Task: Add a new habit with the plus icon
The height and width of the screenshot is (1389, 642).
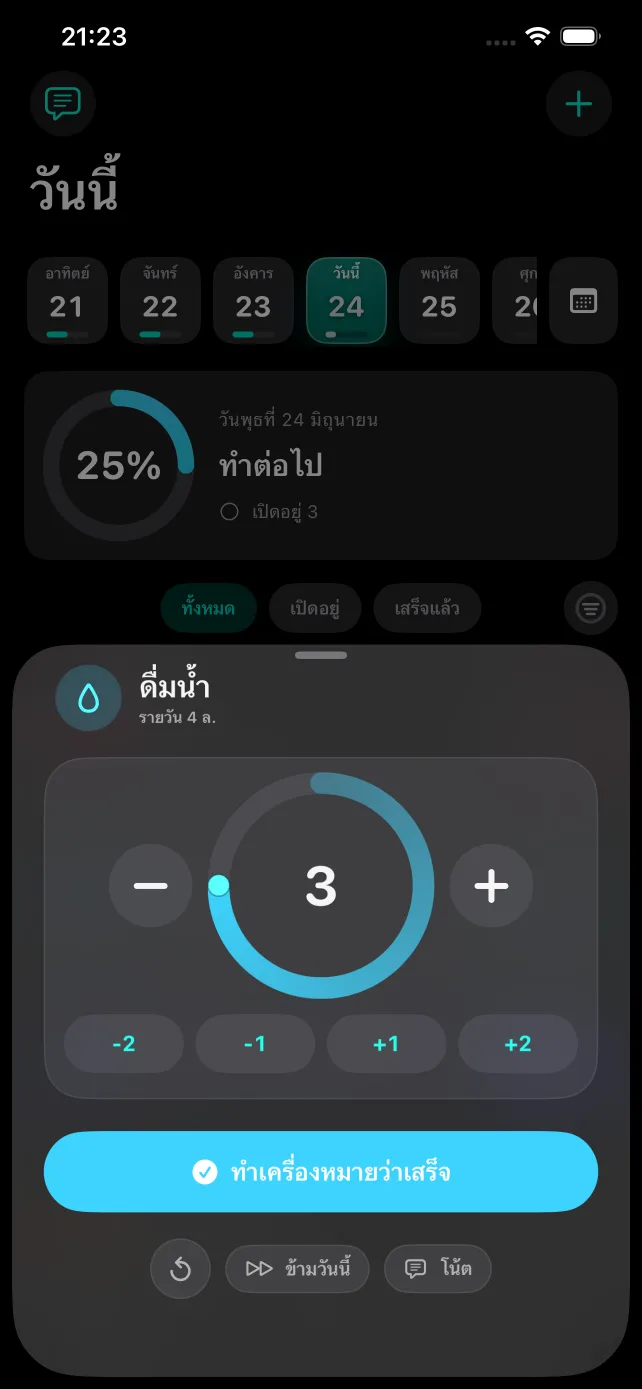Action: click(x=579, y=104)
